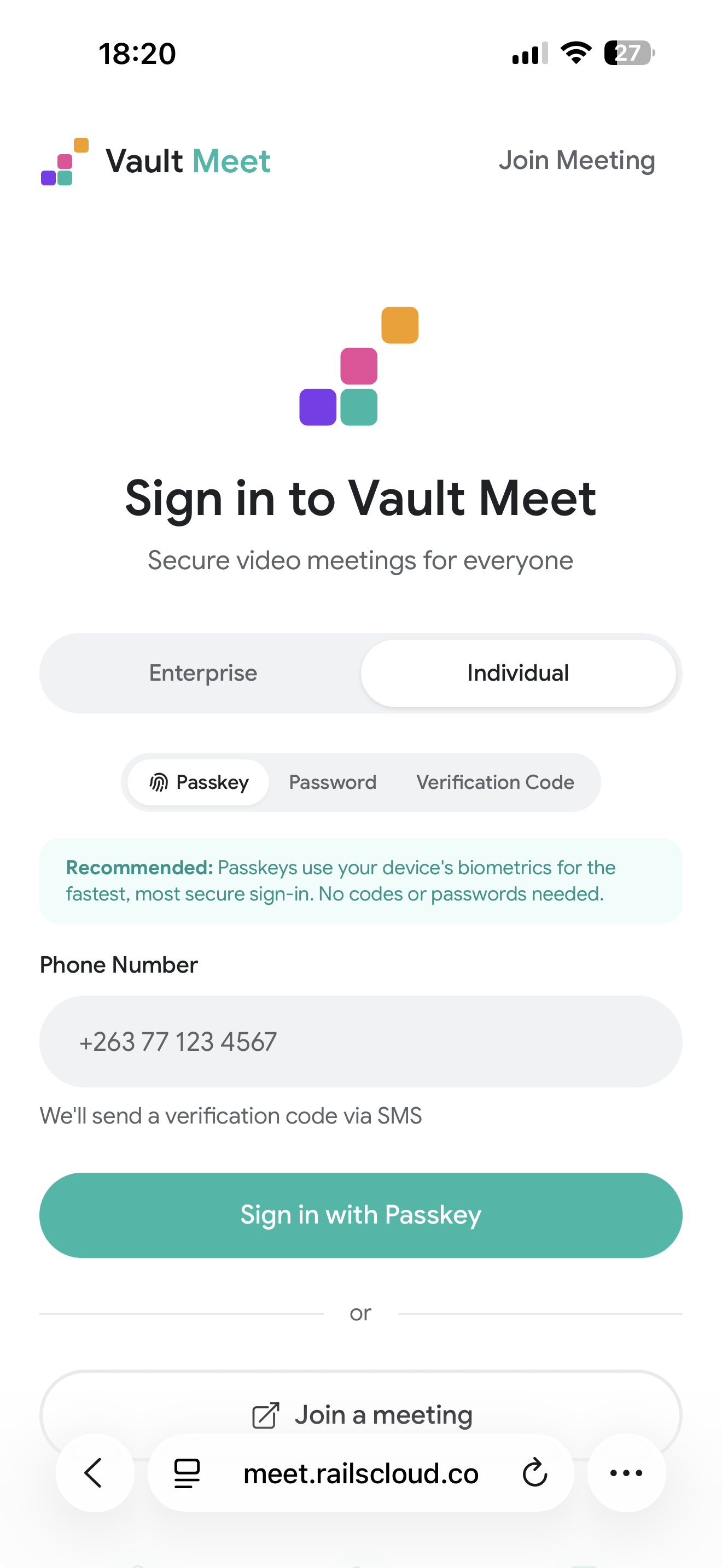Focus the Phone Number field

pos(360,1042)
